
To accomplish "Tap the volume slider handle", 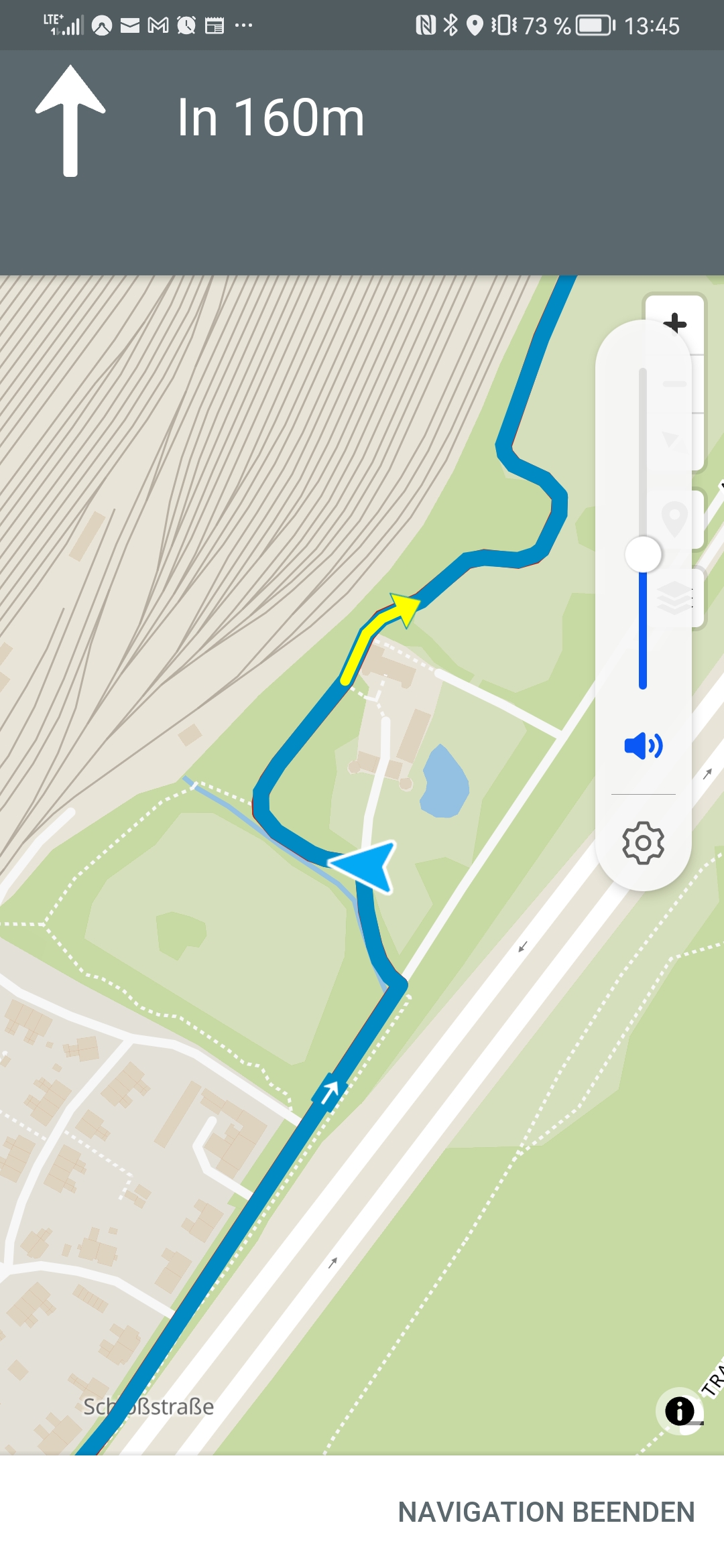I will click(x=643, y=555).
